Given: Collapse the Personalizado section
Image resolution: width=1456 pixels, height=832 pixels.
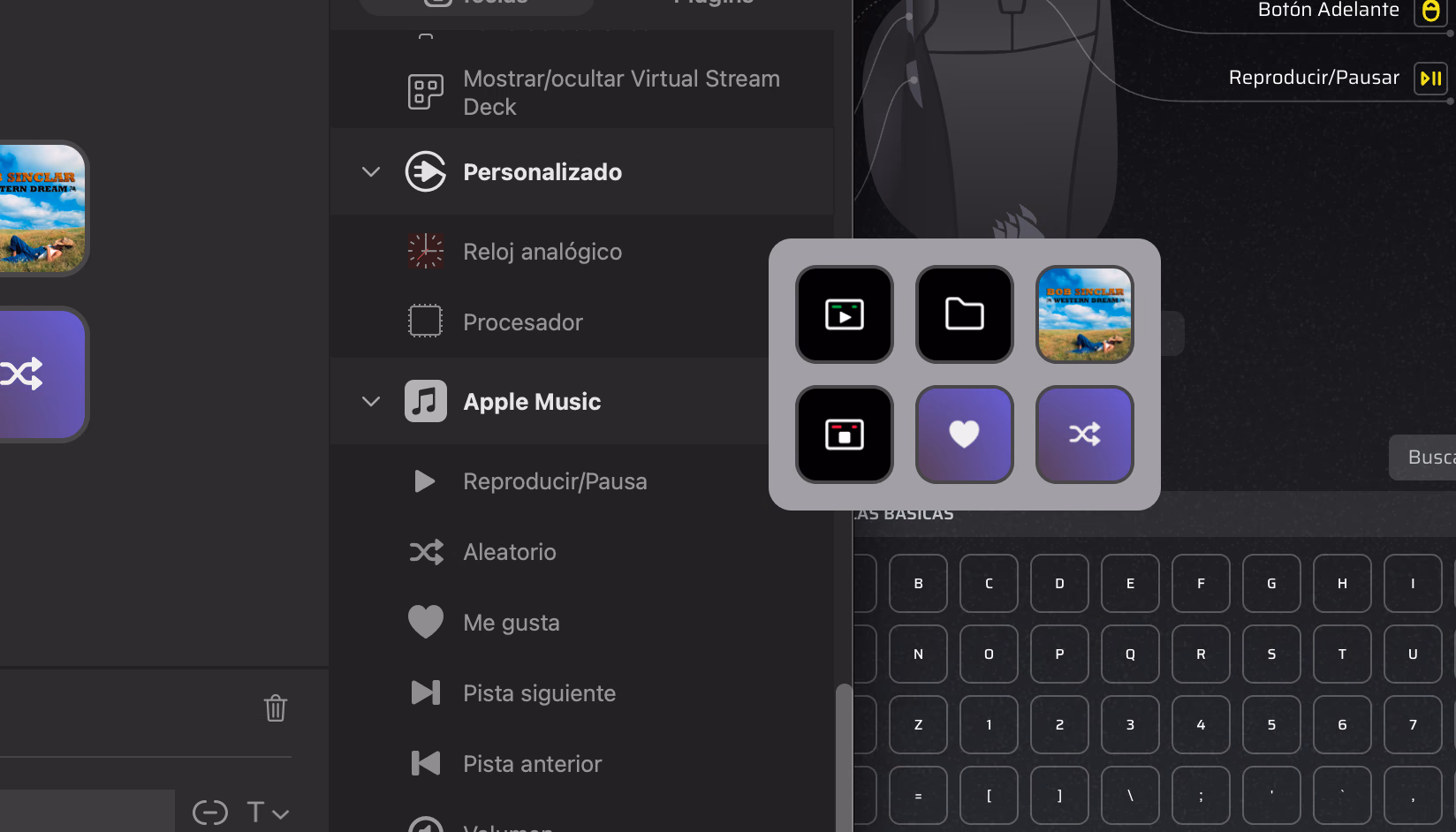Looking at the screenshot, I should point(371,172).
